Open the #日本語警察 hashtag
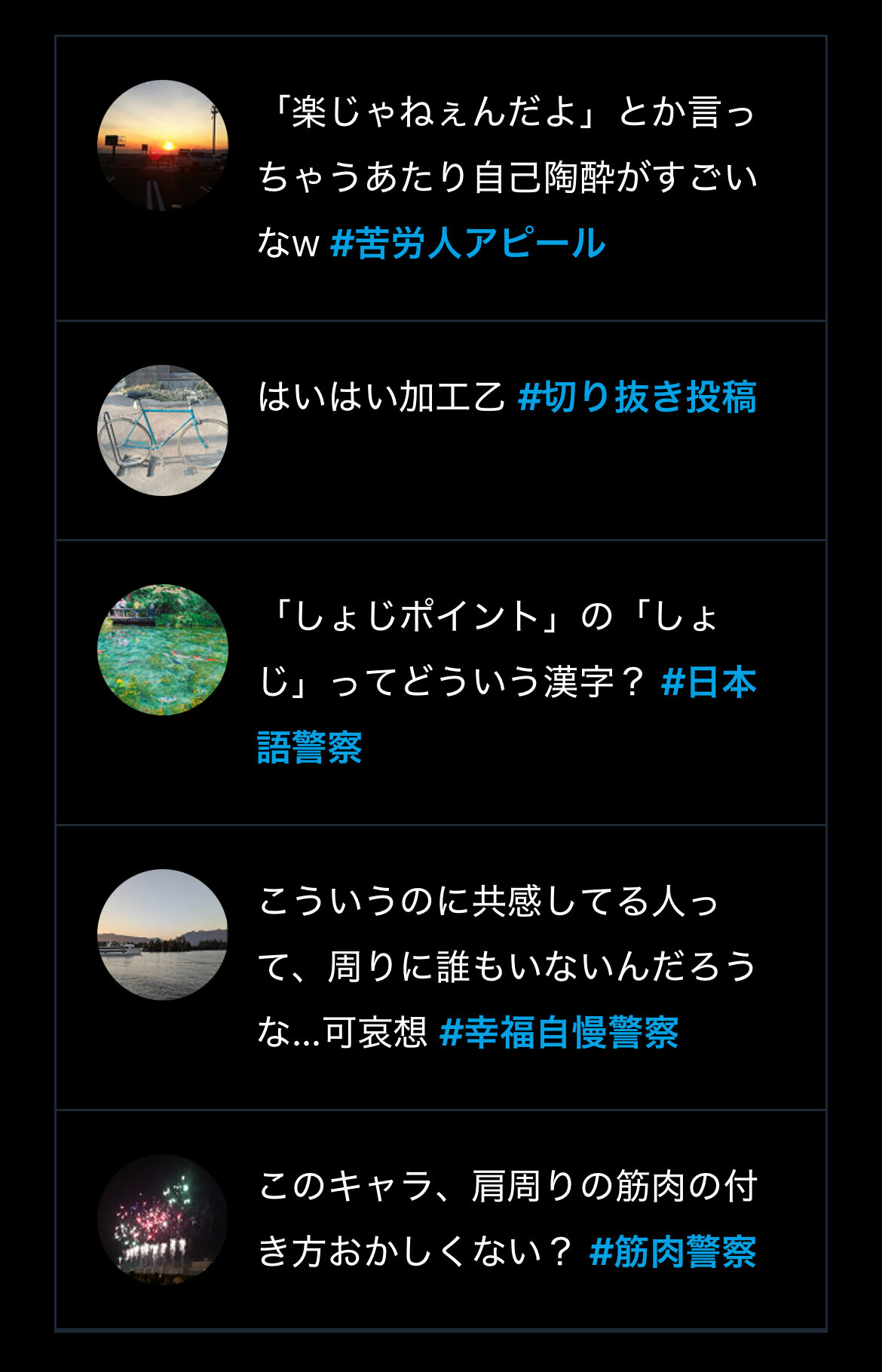The image size is (882, 1372). click(x=708, y=683)
